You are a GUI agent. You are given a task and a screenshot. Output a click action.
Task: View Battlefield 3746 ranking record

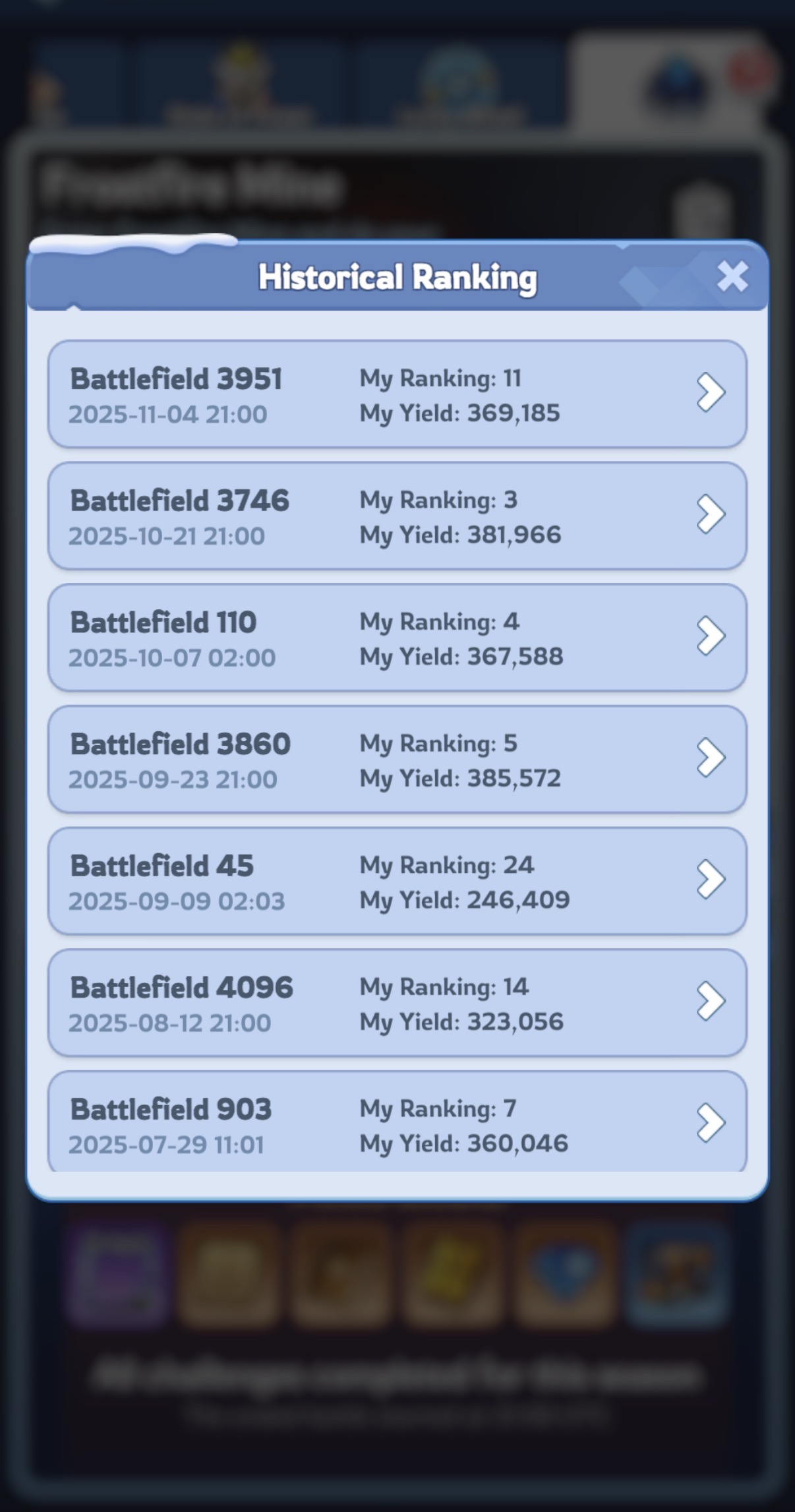point(397,516)
